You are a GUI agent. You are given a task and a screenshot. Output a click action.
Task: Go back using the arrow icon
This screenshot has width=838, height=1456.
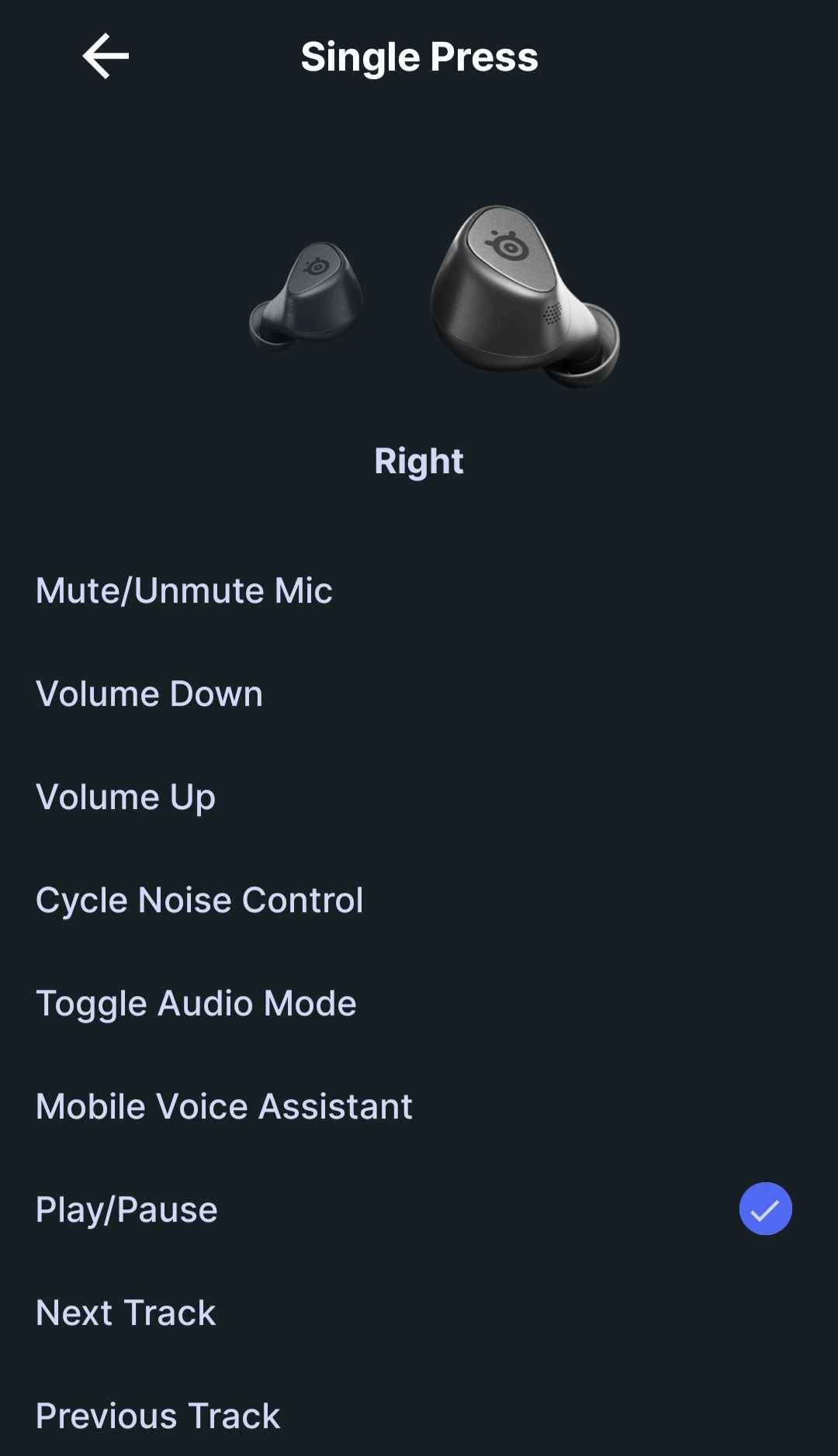(106, 56)
